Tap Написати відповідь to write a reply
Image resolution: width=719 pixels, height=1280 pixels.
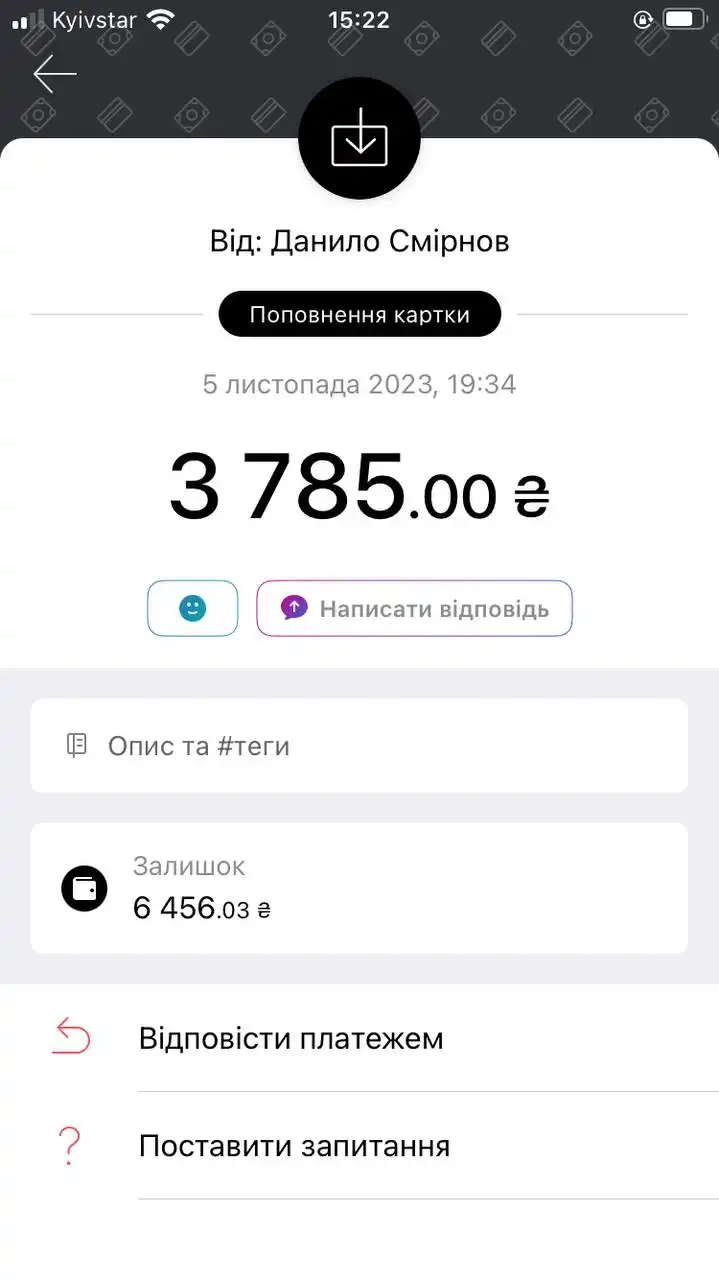coord(415,608)
